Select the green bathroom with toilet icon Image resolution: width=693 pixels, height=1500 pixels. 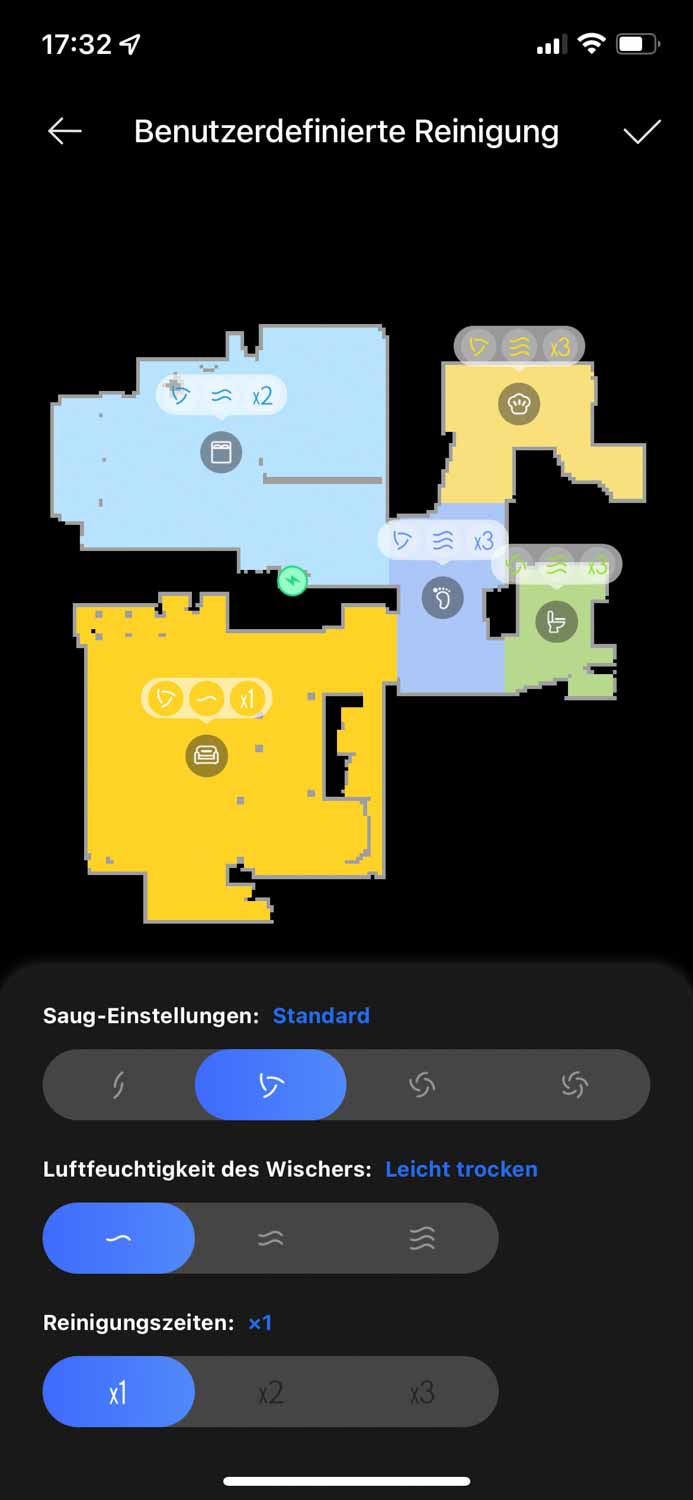[556, 624]
